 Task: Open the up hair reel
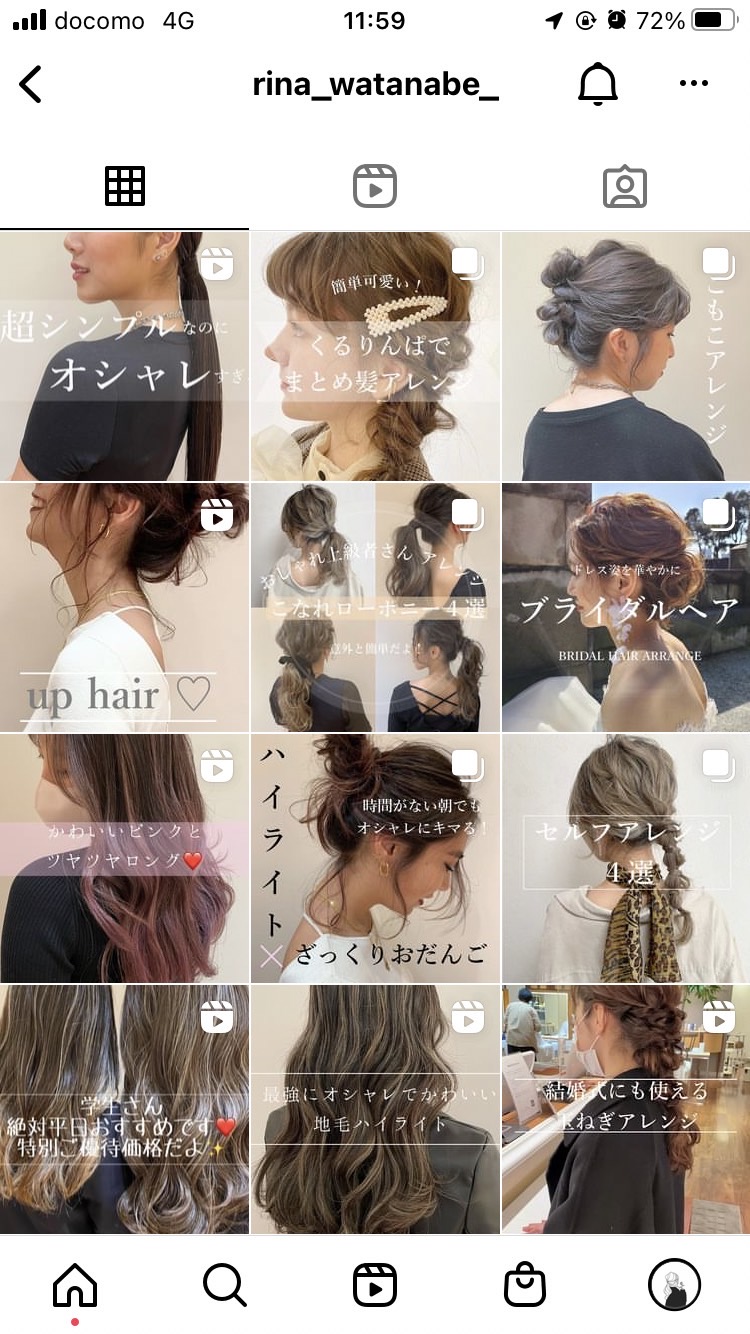124,607
